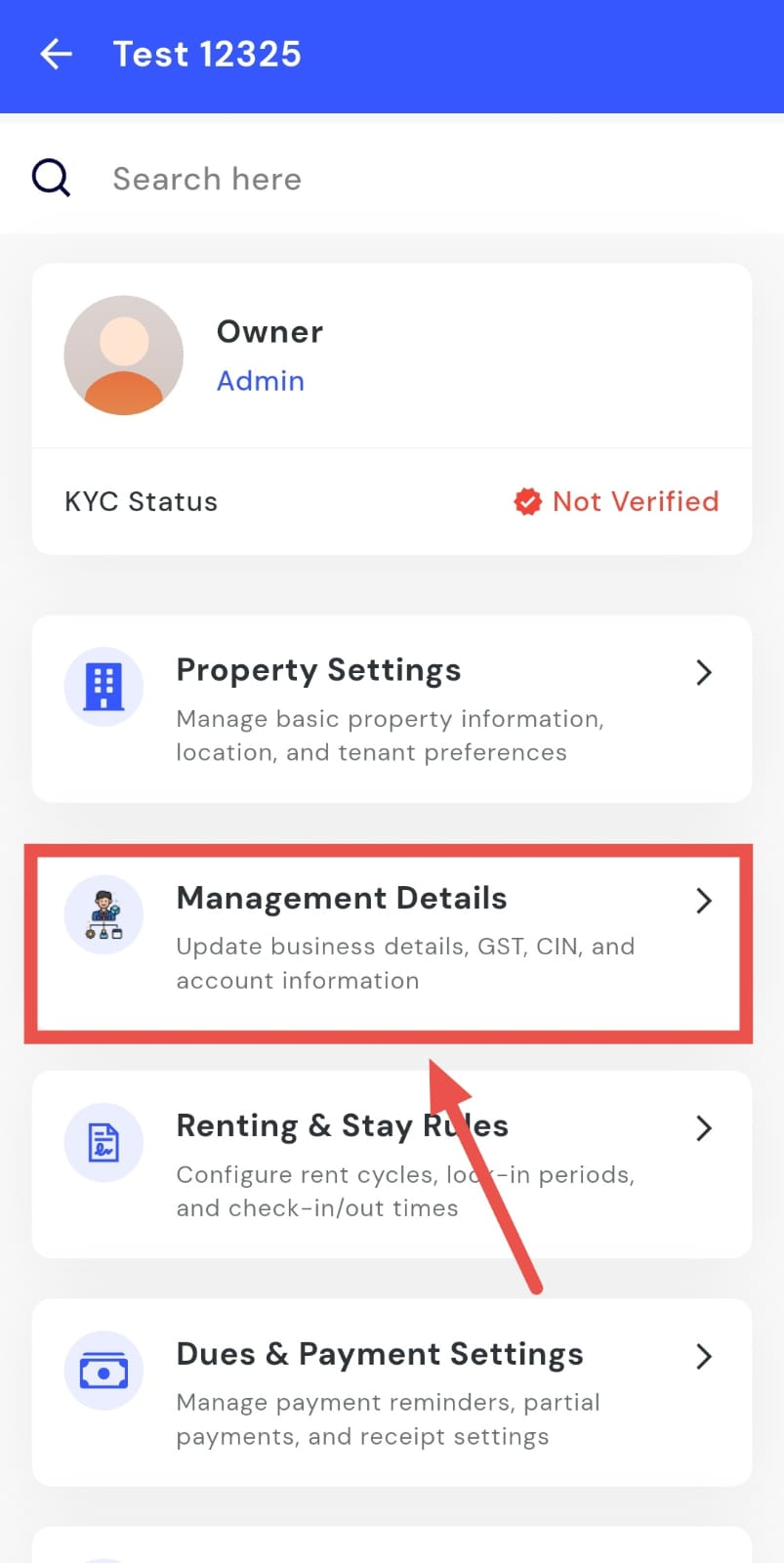The image size is (784, 1563).
Task: Check the KYC Status row
Action: [x=391, y=502]
